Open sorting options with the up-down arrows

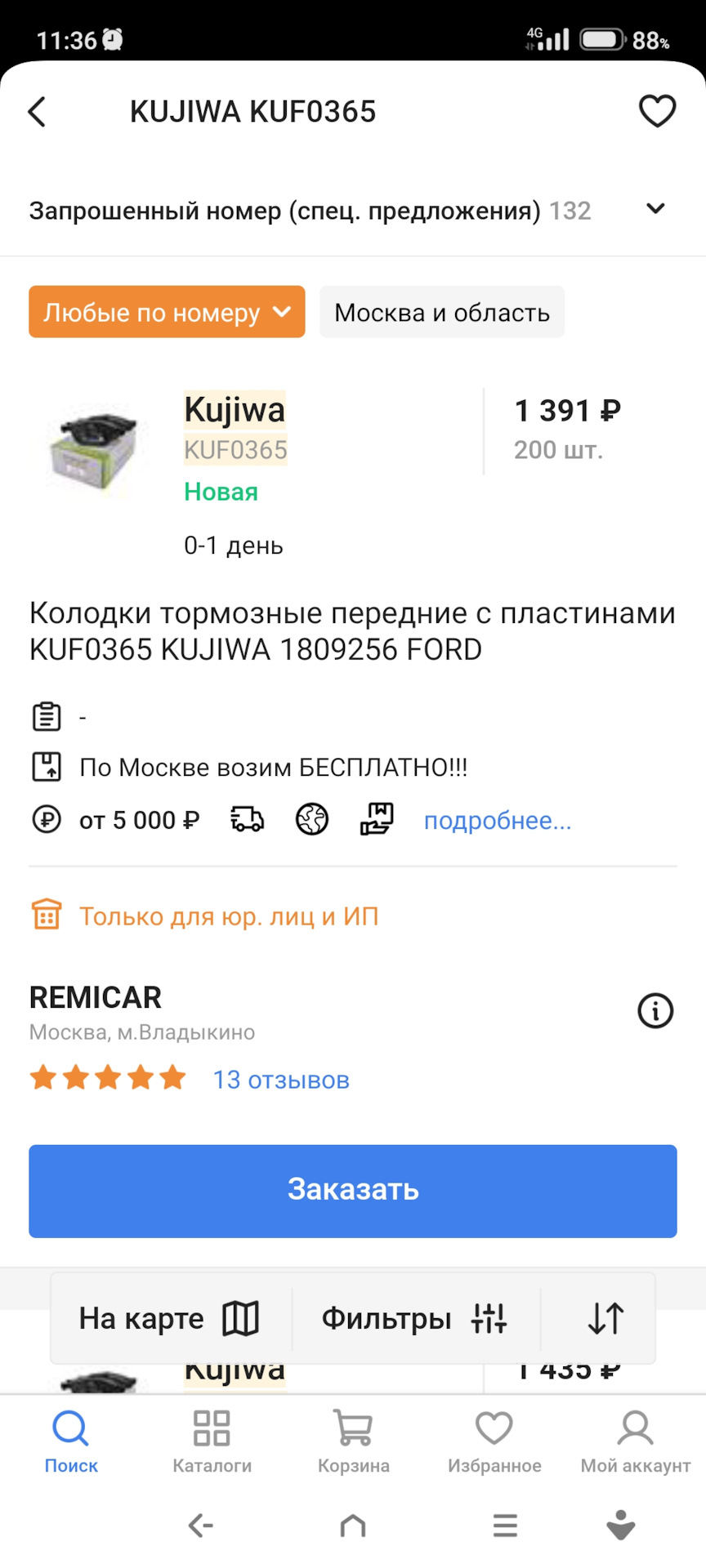pyautogui.click(x=605, y=1317)
